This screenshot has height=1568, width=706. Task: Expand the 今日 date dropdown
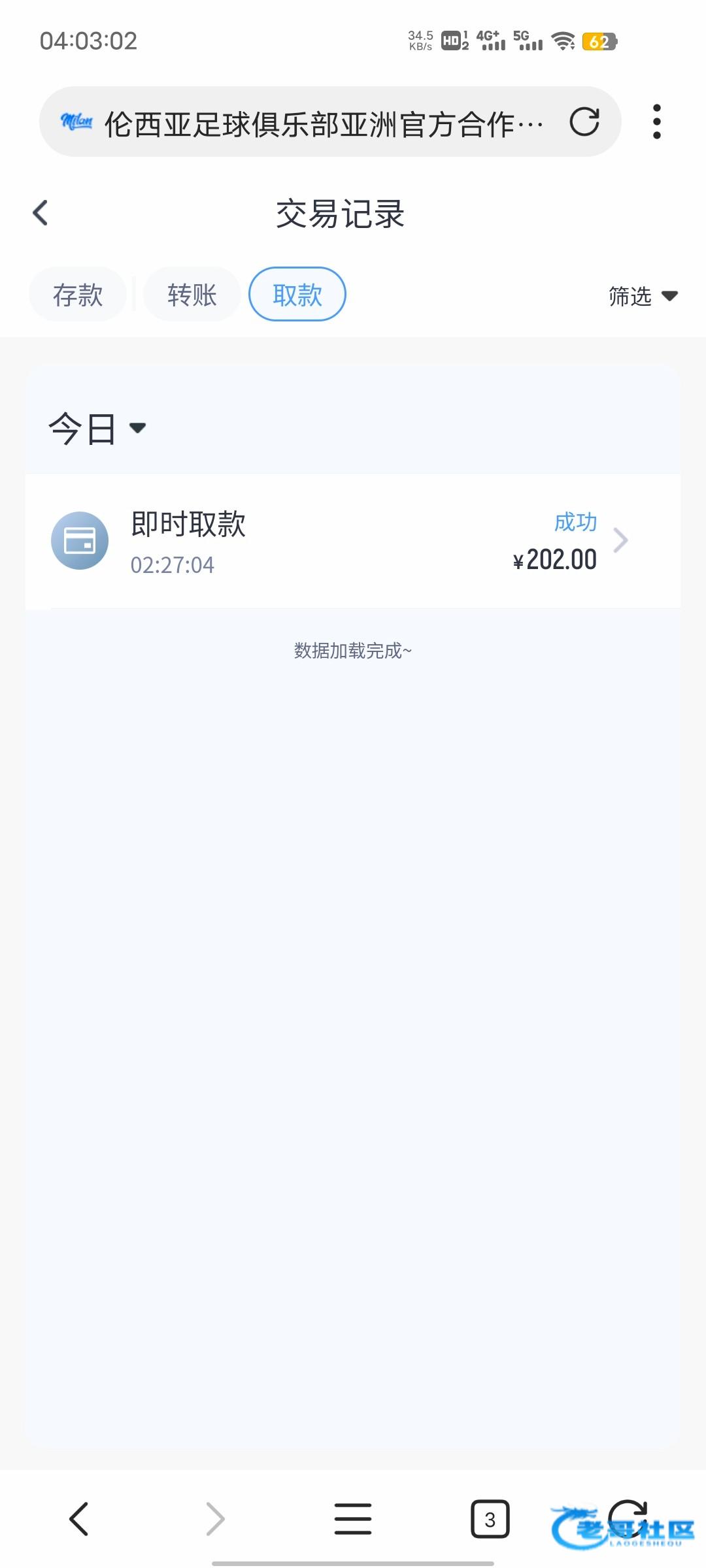(97, 429)
